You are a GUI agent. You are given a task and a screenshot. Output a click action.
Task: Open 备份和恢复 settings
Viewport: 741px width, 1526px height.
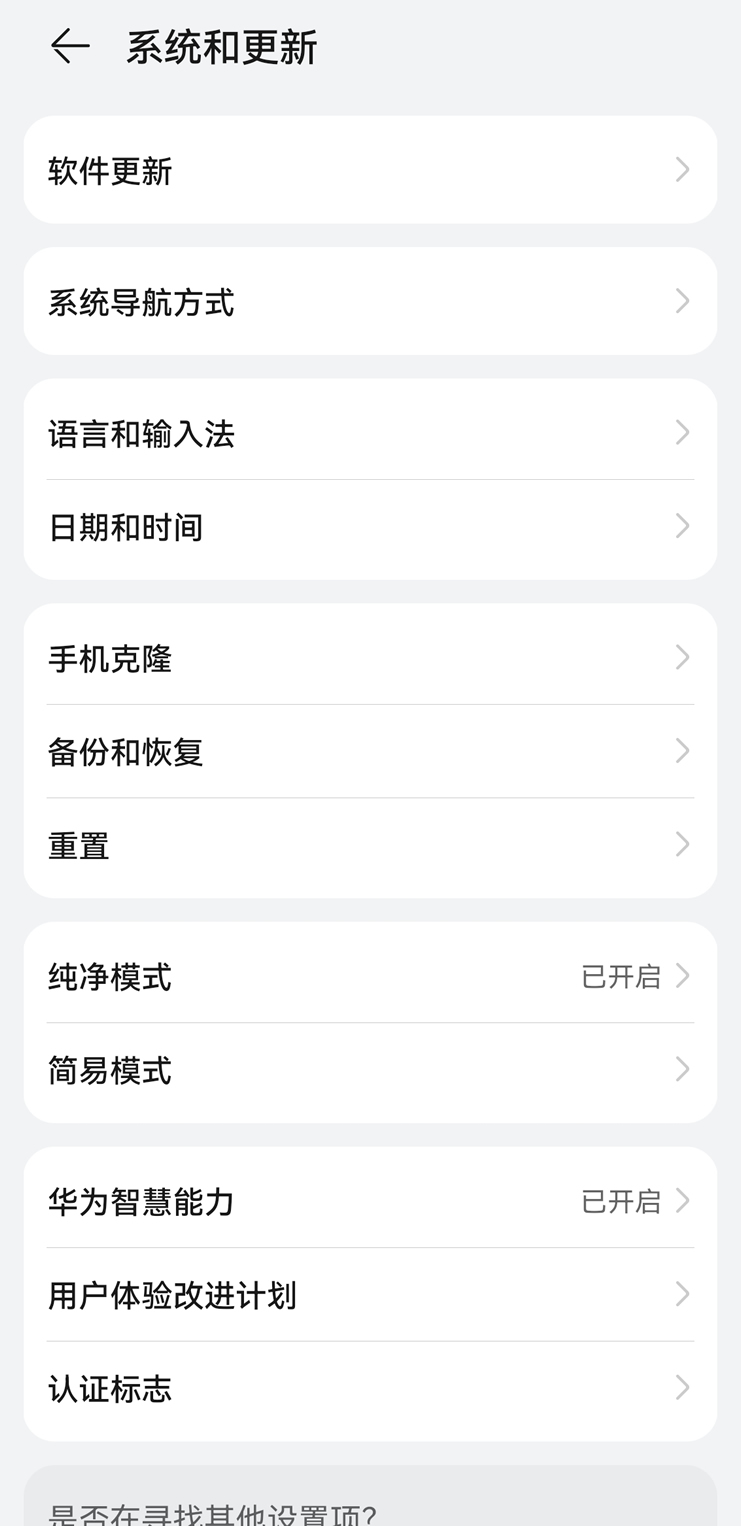[x=370, y=751]
